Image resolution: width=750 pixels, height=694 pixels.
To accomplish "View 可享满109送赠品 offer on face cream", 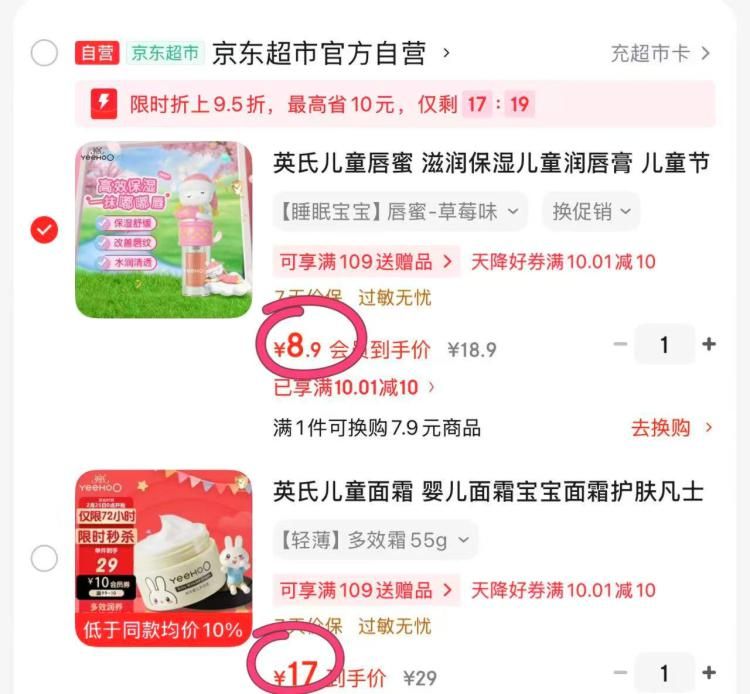I will point(365,590).
